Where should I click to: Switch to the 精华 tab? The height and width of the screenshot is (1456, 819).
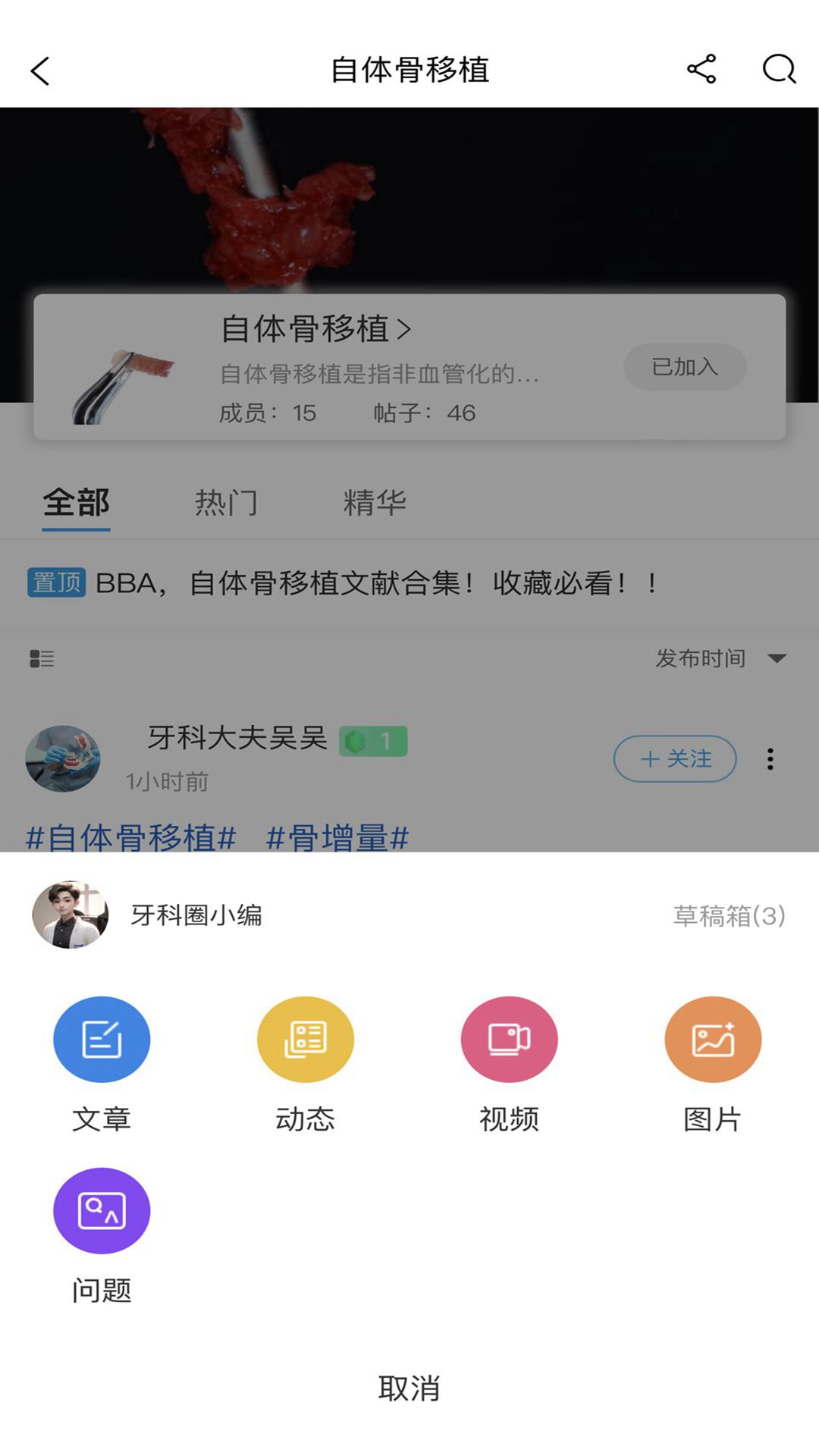(375, 503)
